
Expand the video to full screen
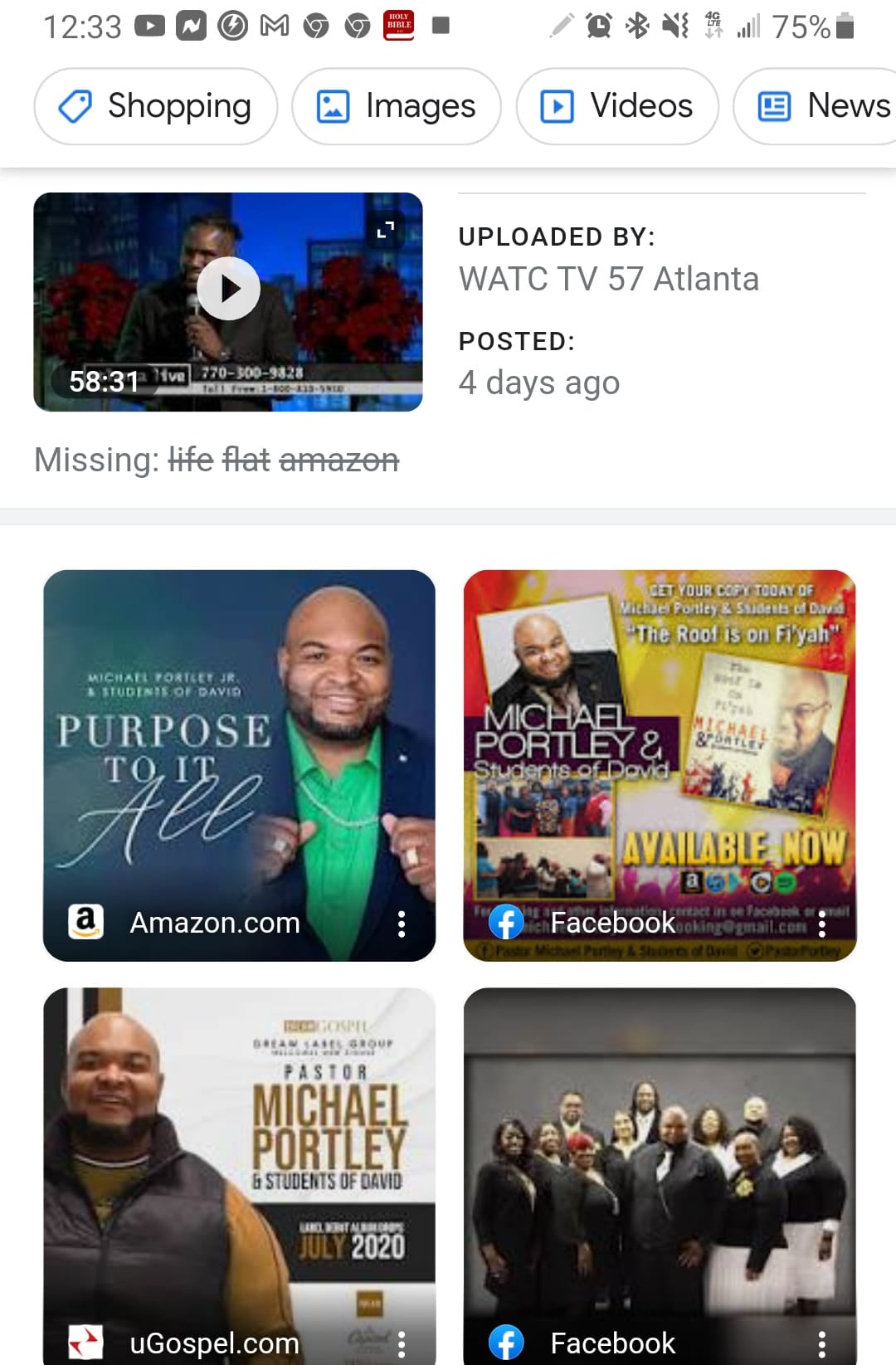pyautogui.click(x=386, y=230)
